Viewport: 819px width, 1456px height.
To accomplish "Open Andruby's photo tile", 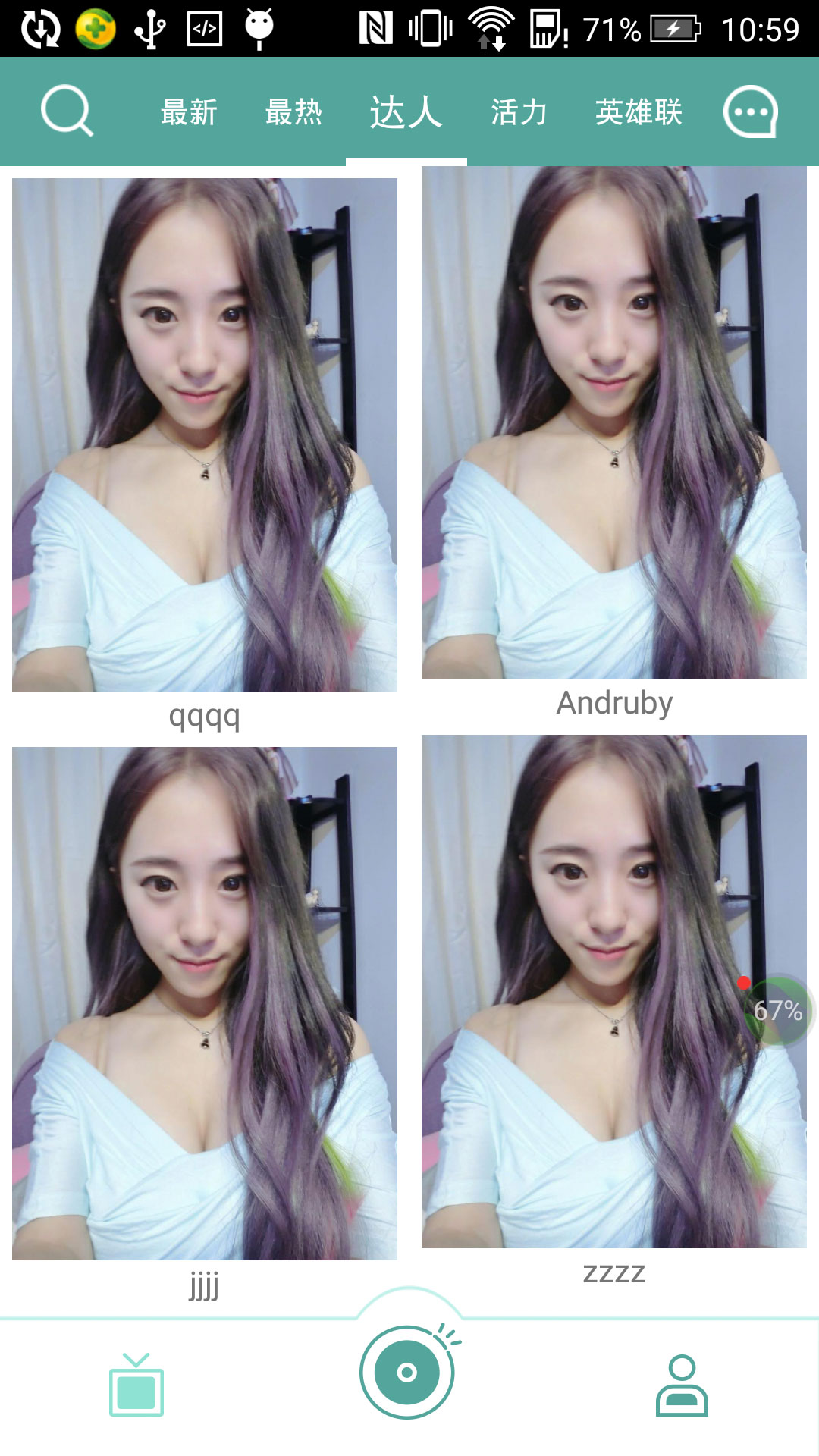I will click(x=614, y=422).
